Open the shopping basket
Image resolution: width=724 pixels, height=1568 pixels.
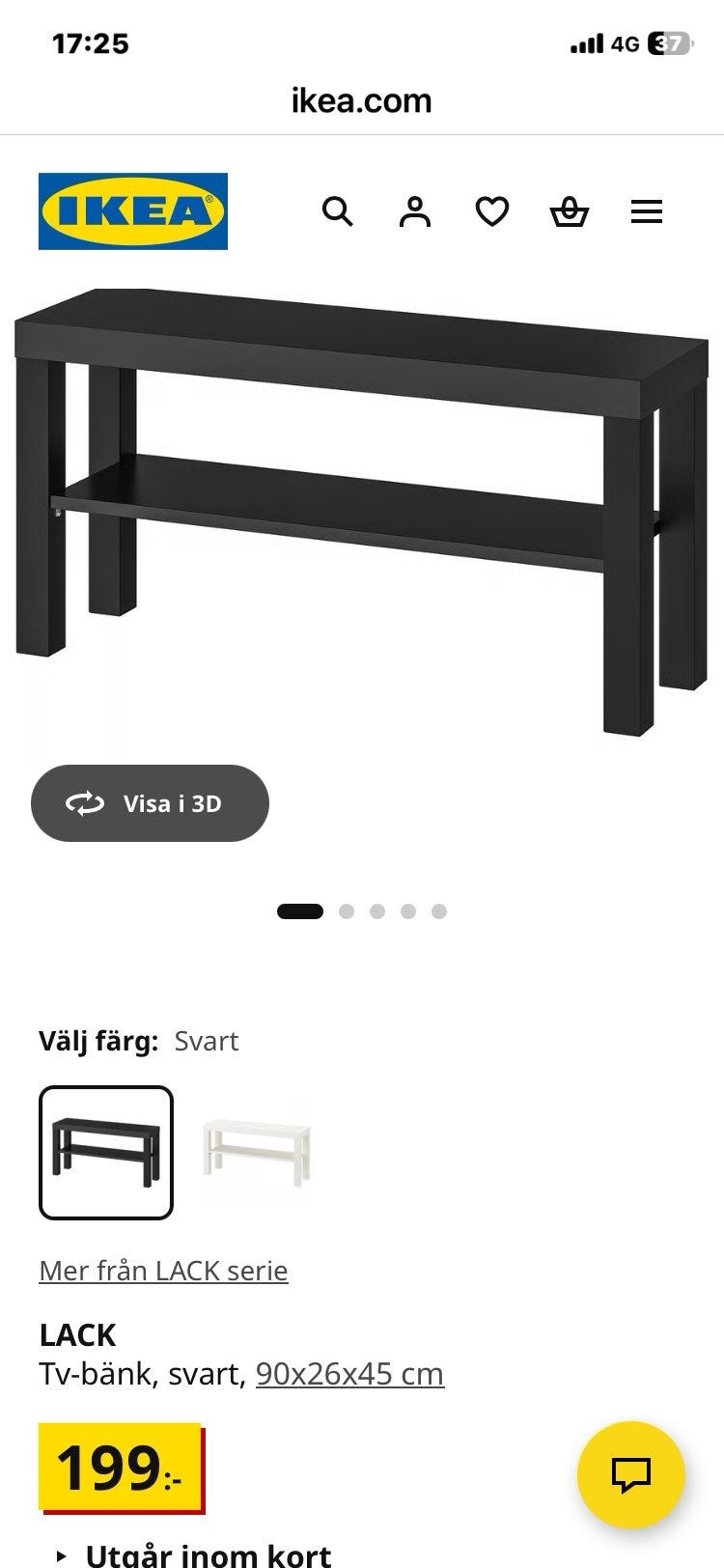click(x=570, y=211)
